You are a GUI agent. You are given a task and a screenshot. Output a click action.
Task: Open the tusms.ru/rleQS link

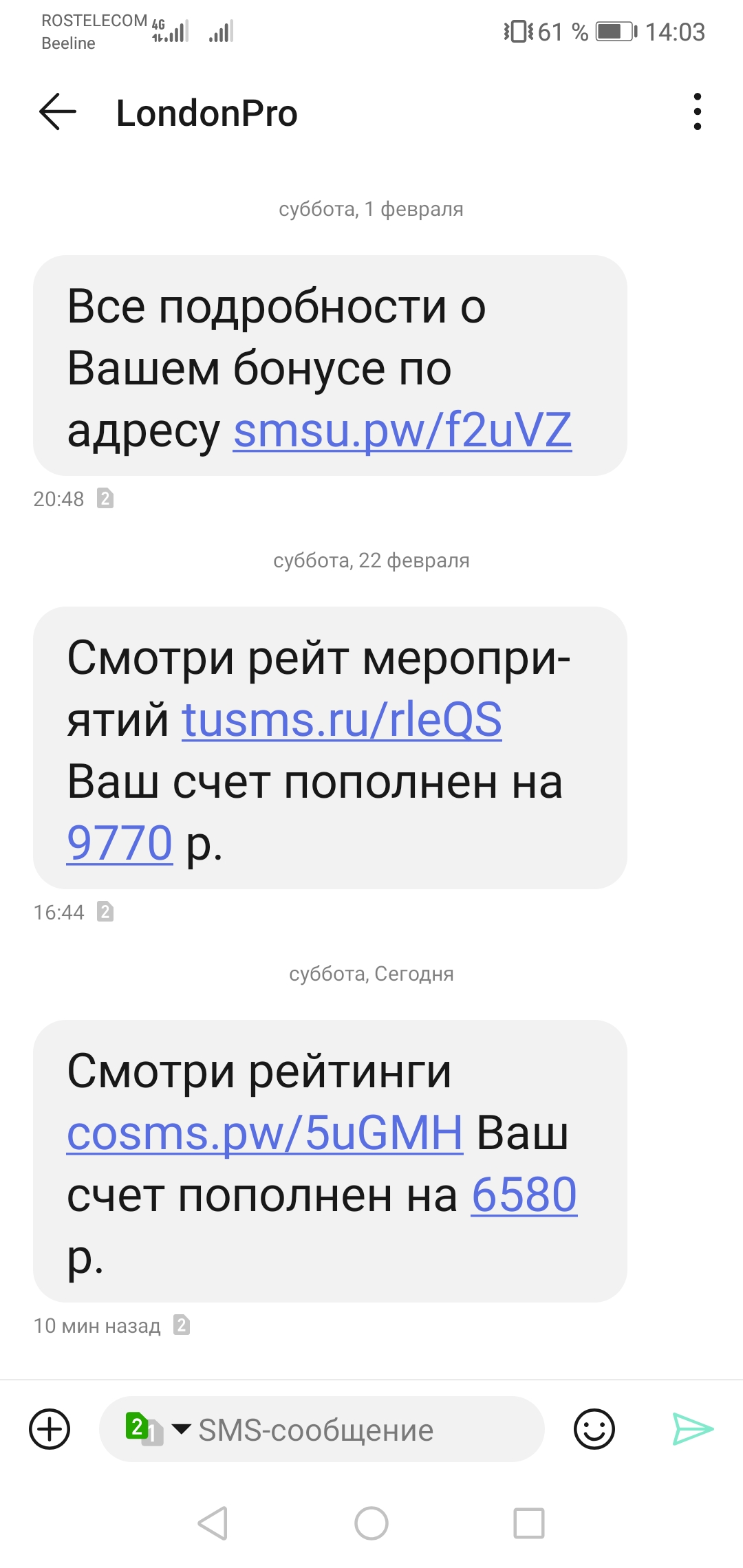[x=342, y=720]
